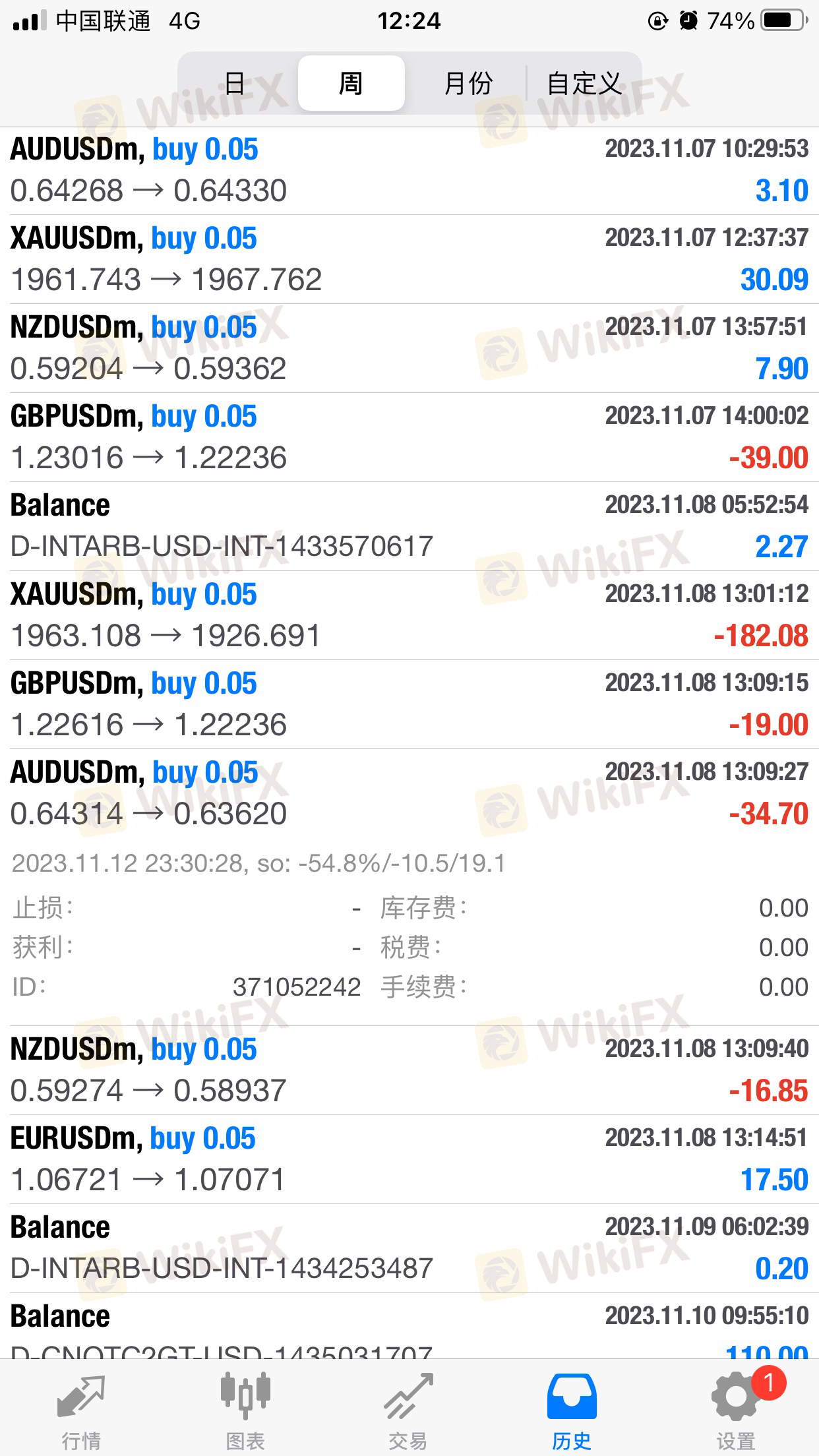Expand the AUDUSDm trade with 3.10 profit
819x1456 pixels.
click(409, 171)
